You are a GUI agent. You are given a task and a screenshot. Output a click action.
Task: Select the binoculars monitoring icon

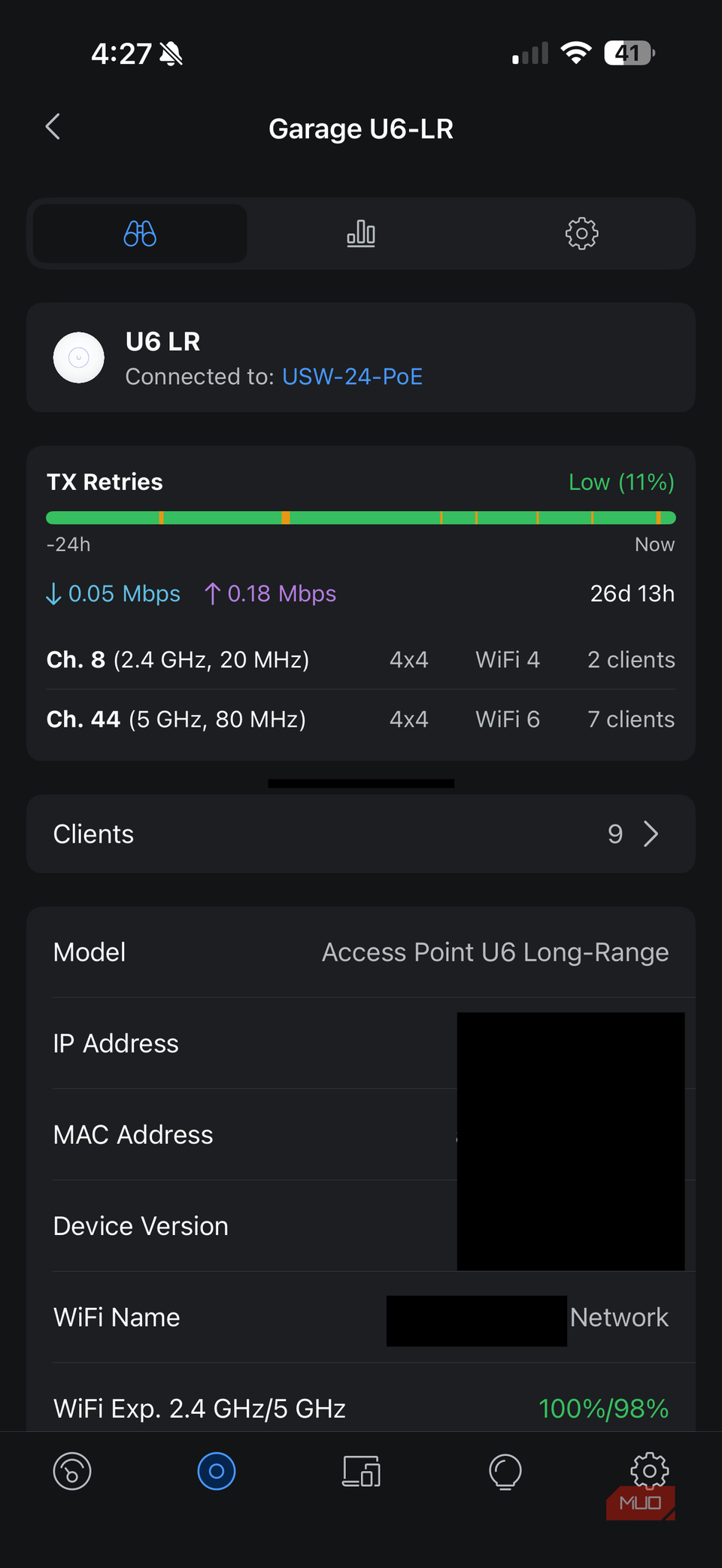[x=140, y=234]
